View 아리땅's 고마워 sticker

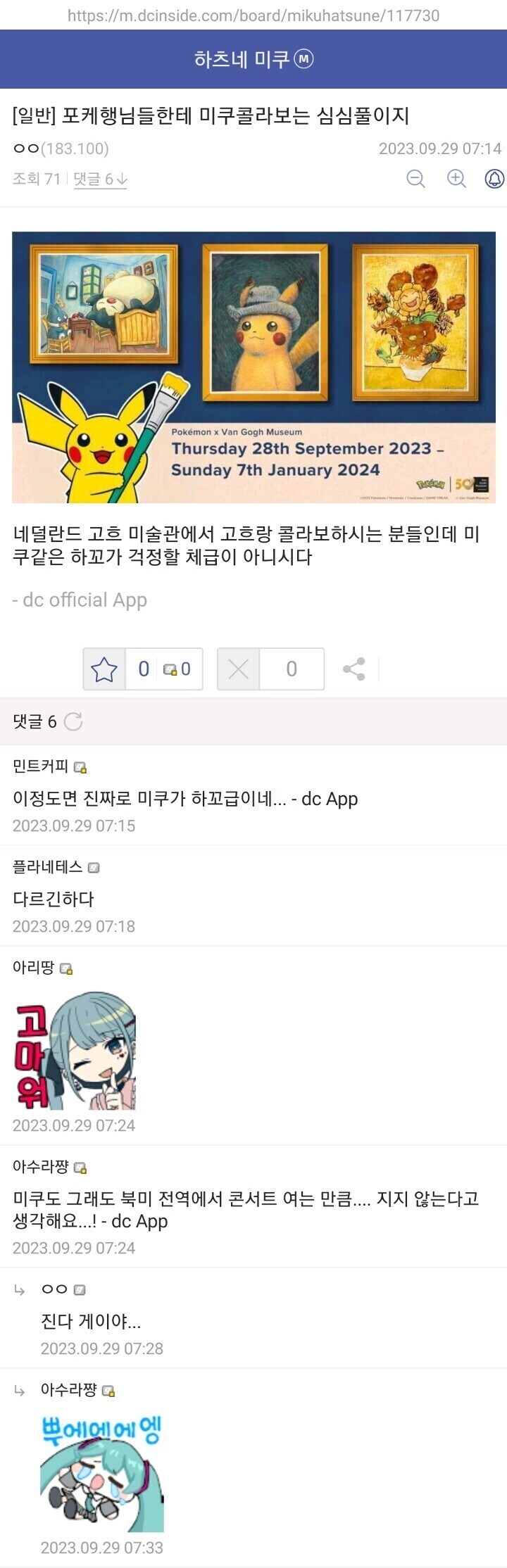(x=75, y=1051)
